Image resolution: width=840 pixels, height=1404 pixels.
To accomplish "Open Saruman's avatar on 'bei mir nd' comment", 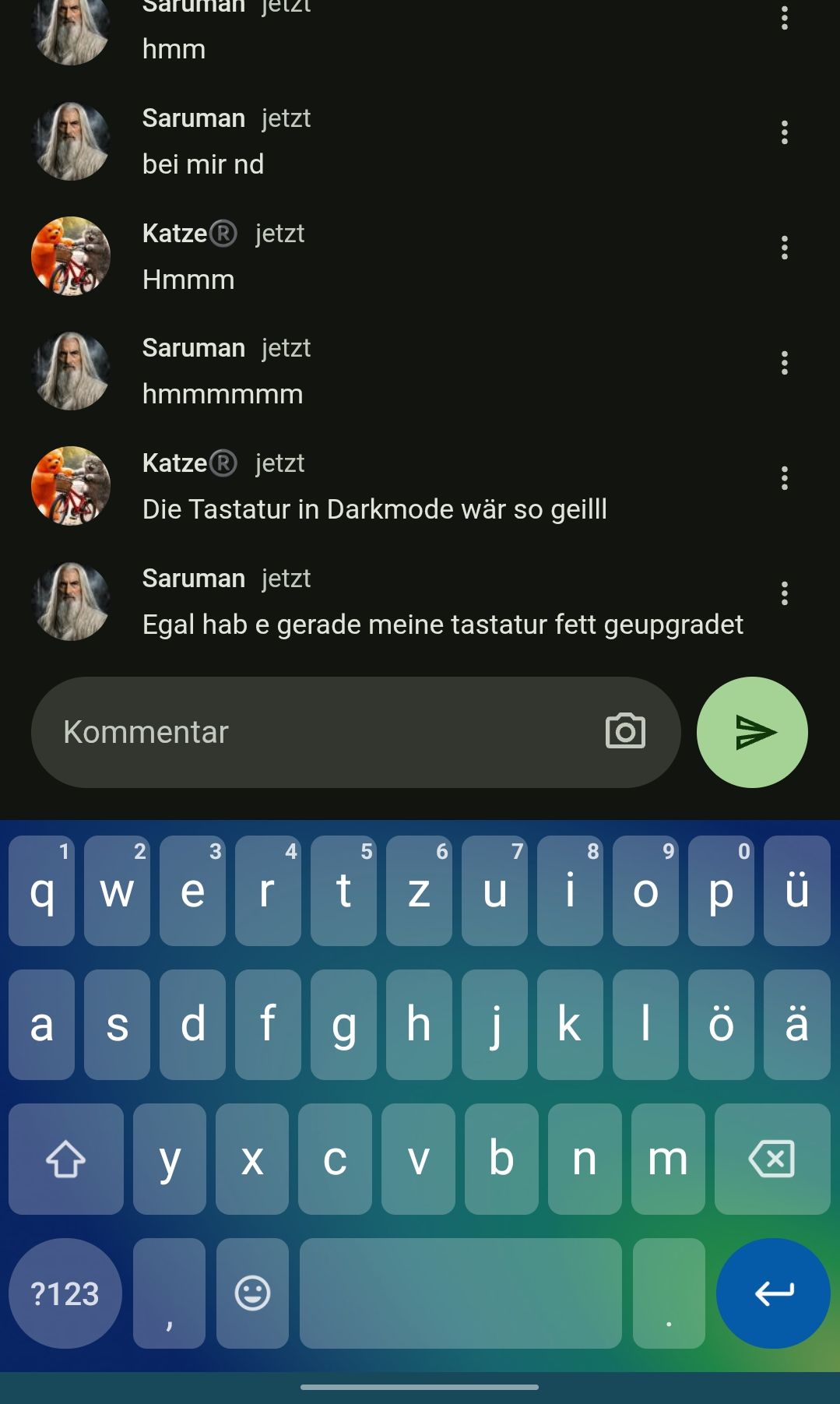I will click(71, 141).
